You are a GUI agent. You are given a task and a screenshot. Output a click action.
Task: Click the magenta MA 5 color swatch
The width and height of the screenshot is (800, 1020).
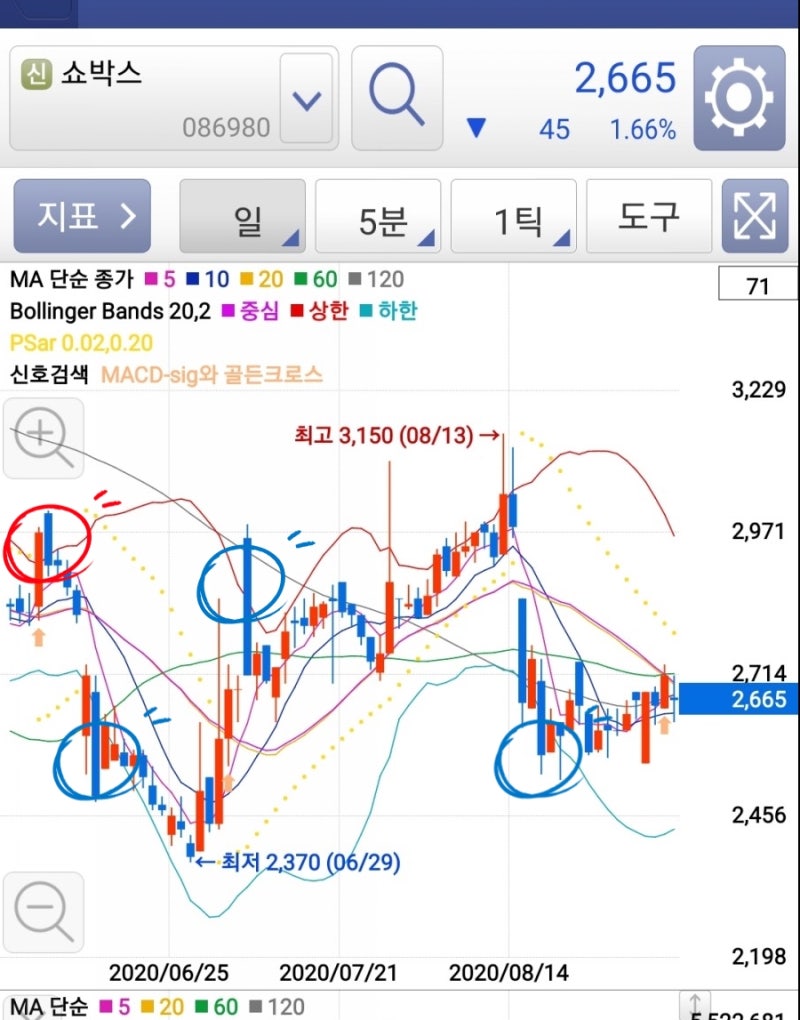(152, 280)
